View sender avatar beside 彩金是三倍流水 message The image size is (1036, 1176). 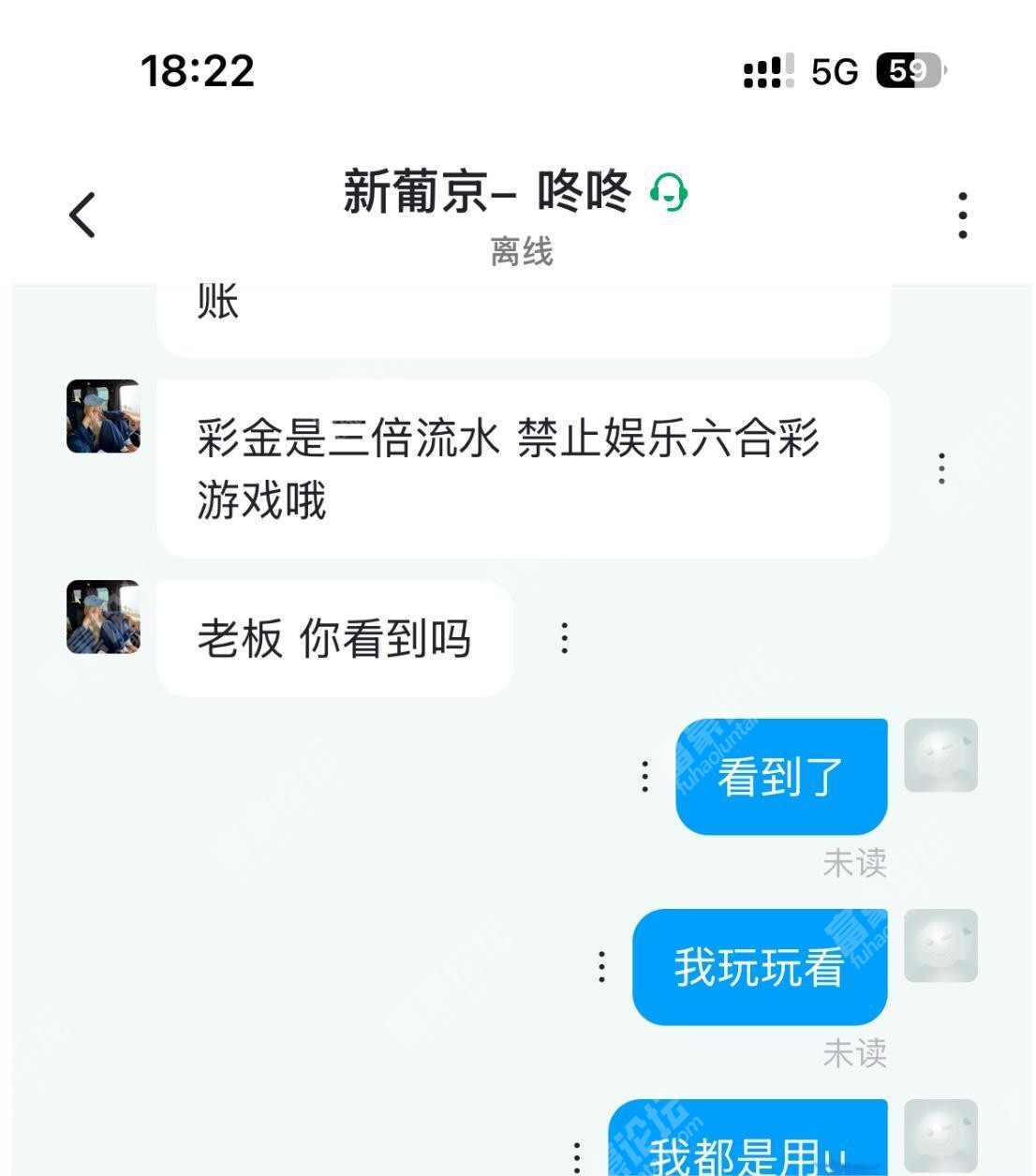pyautogui.click(x=103, y=416)
